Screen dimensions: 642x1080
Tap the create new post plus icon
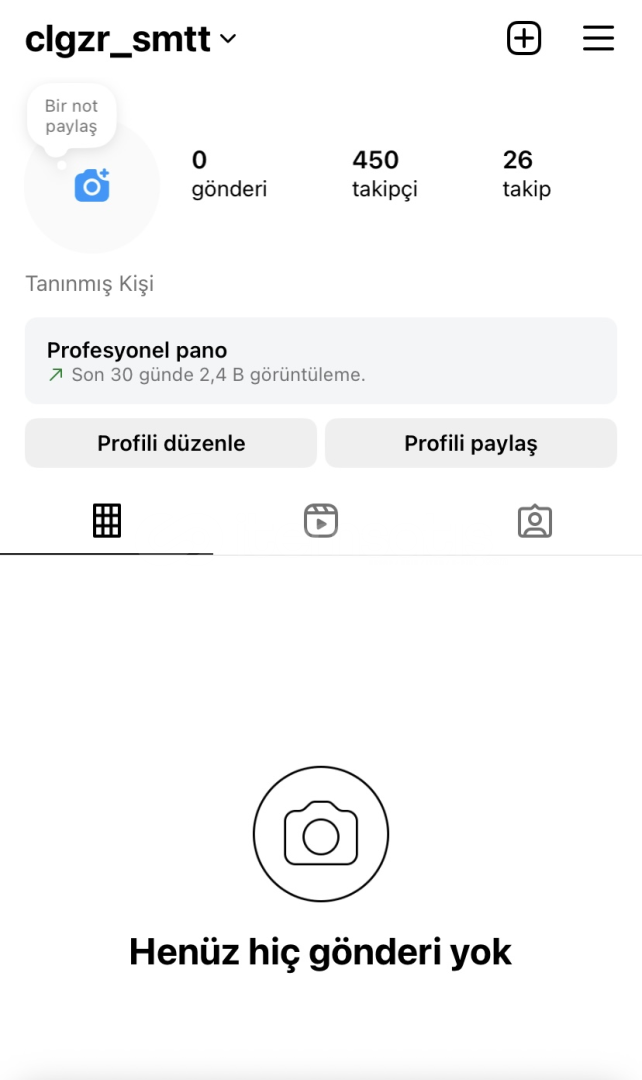[524, 38]
